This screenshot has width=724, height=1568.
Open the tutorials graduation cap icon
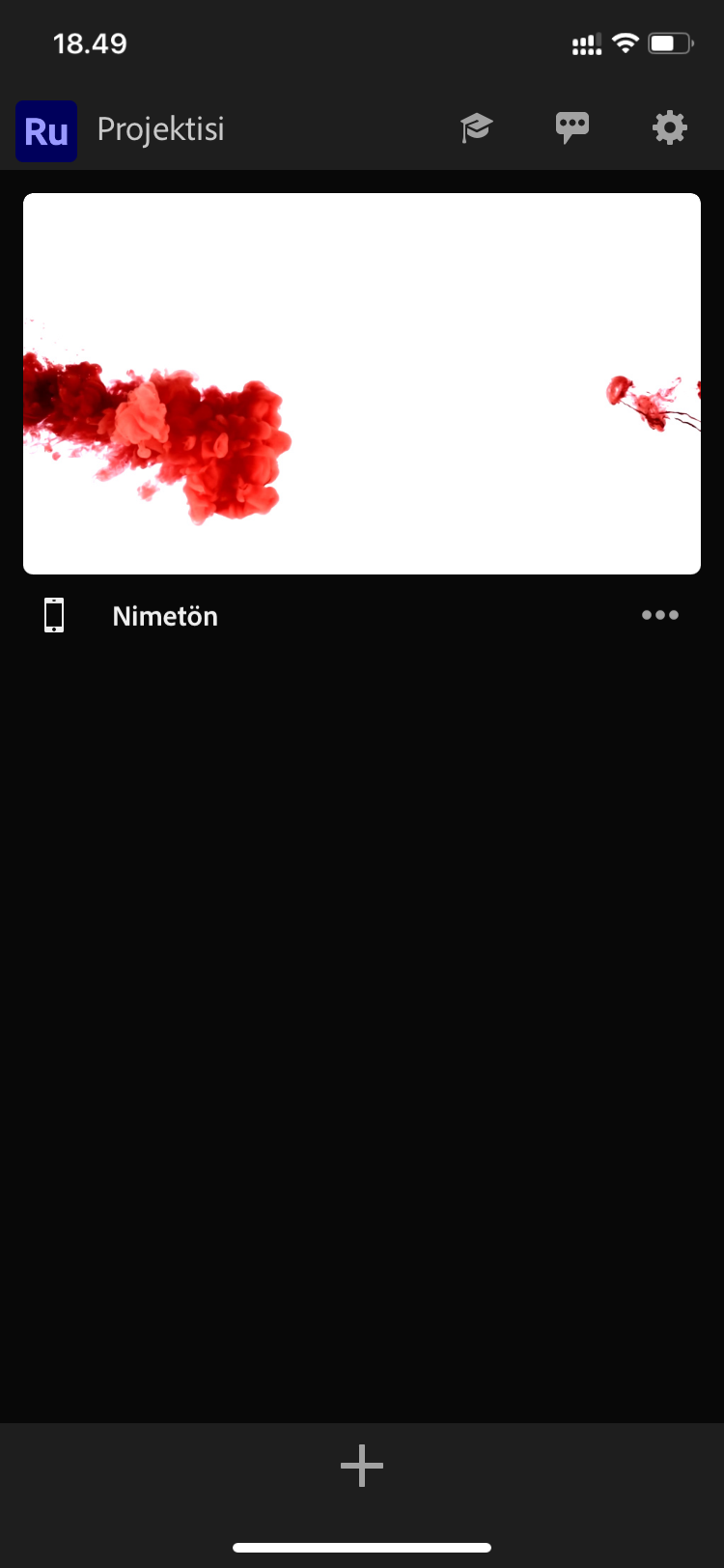[476, 127]
